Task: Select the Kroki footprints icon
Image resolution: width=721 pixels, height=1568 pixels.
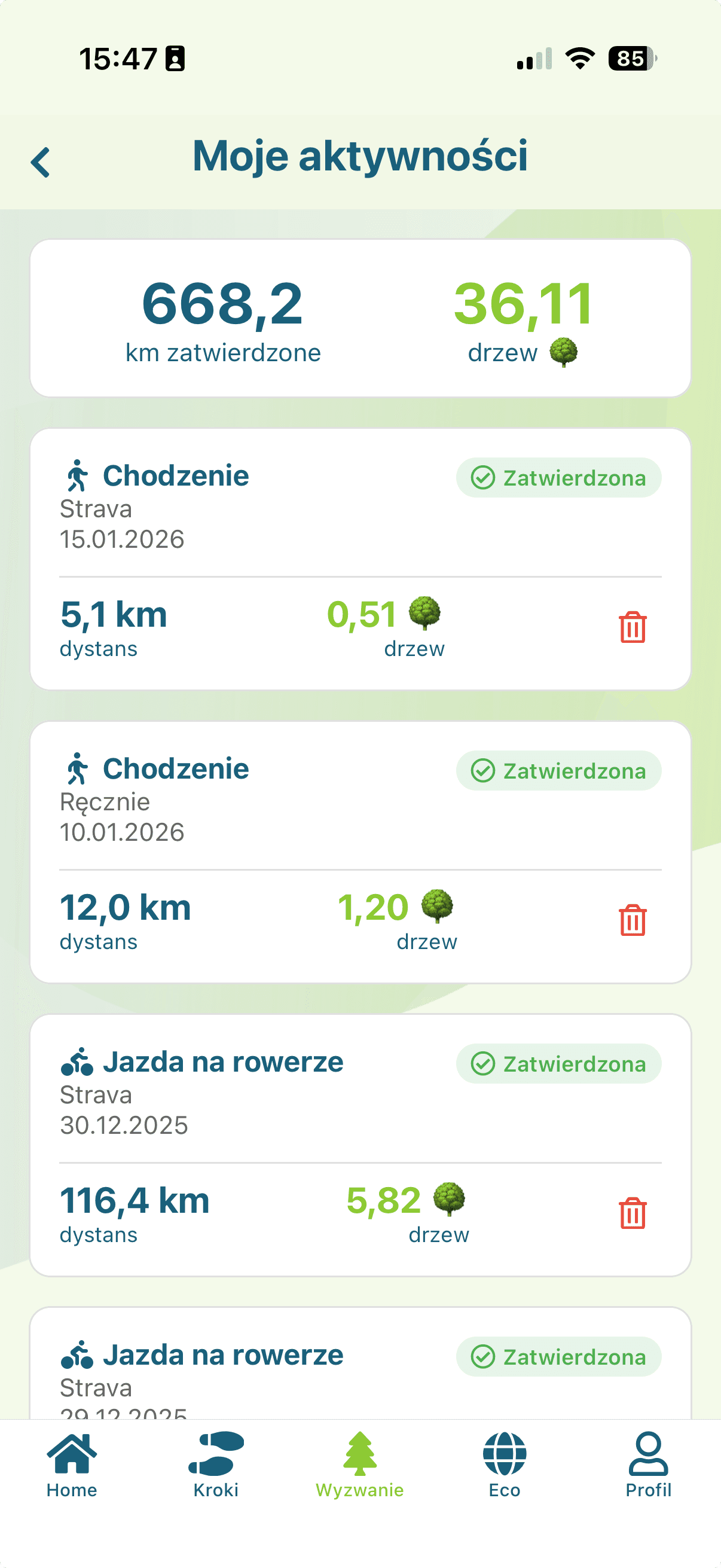Action: (216, 1452)
